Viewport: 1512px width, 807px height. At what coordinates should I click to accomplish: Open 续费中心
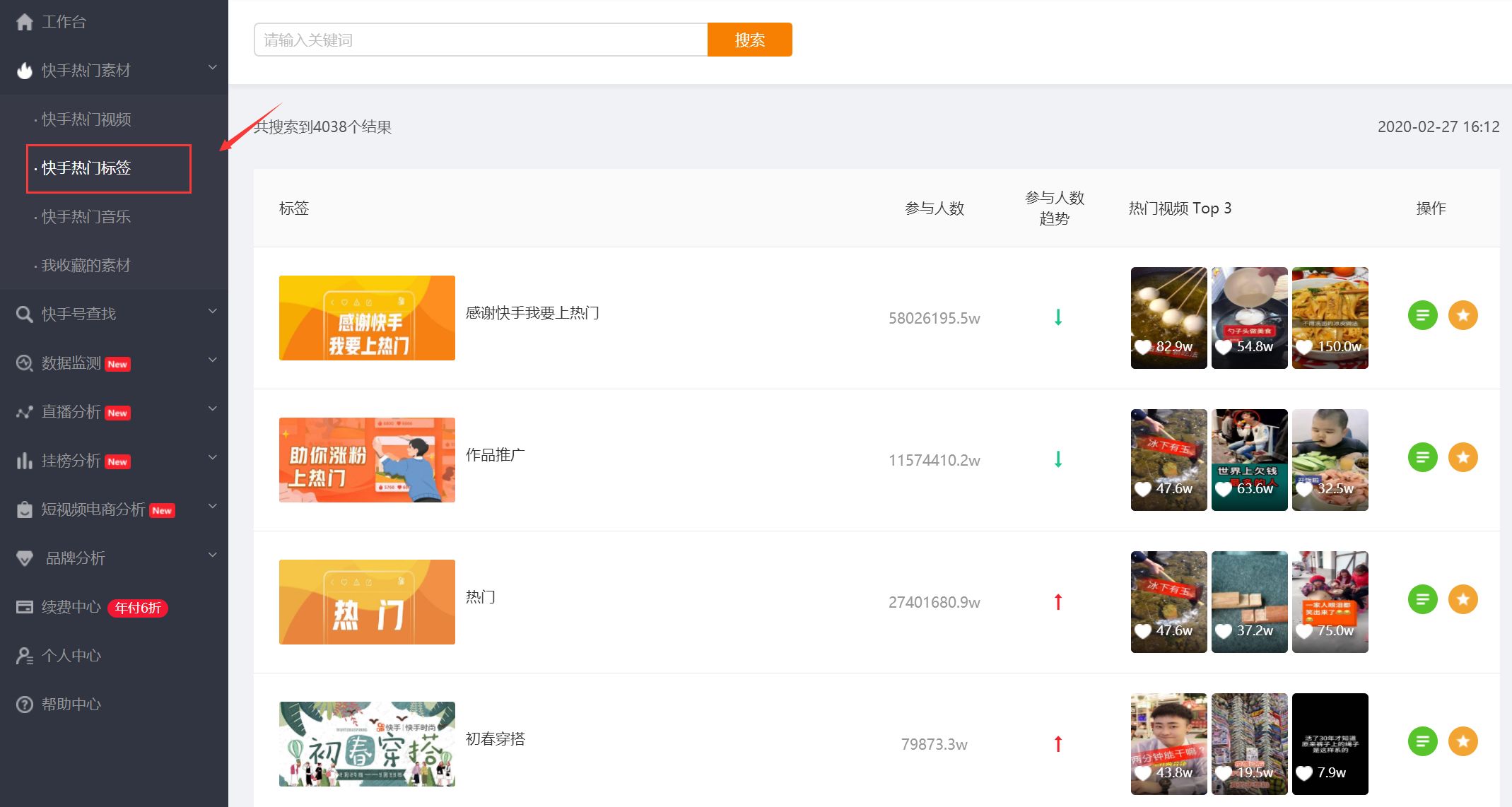pyautogui.click(x=71, y=607)
